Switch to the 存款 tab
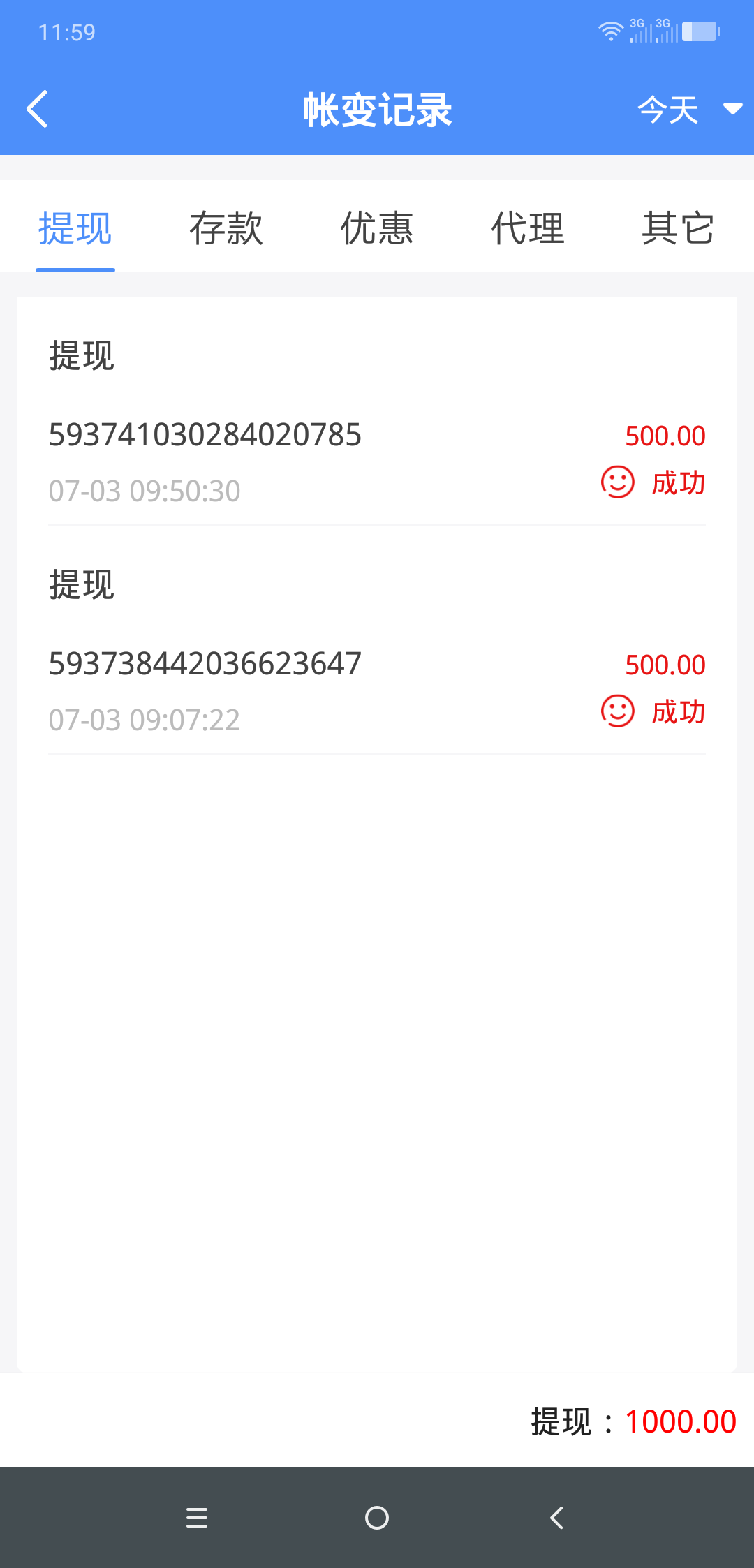The height and width of the screenshot is (1568, 754). tap(226, 228)
